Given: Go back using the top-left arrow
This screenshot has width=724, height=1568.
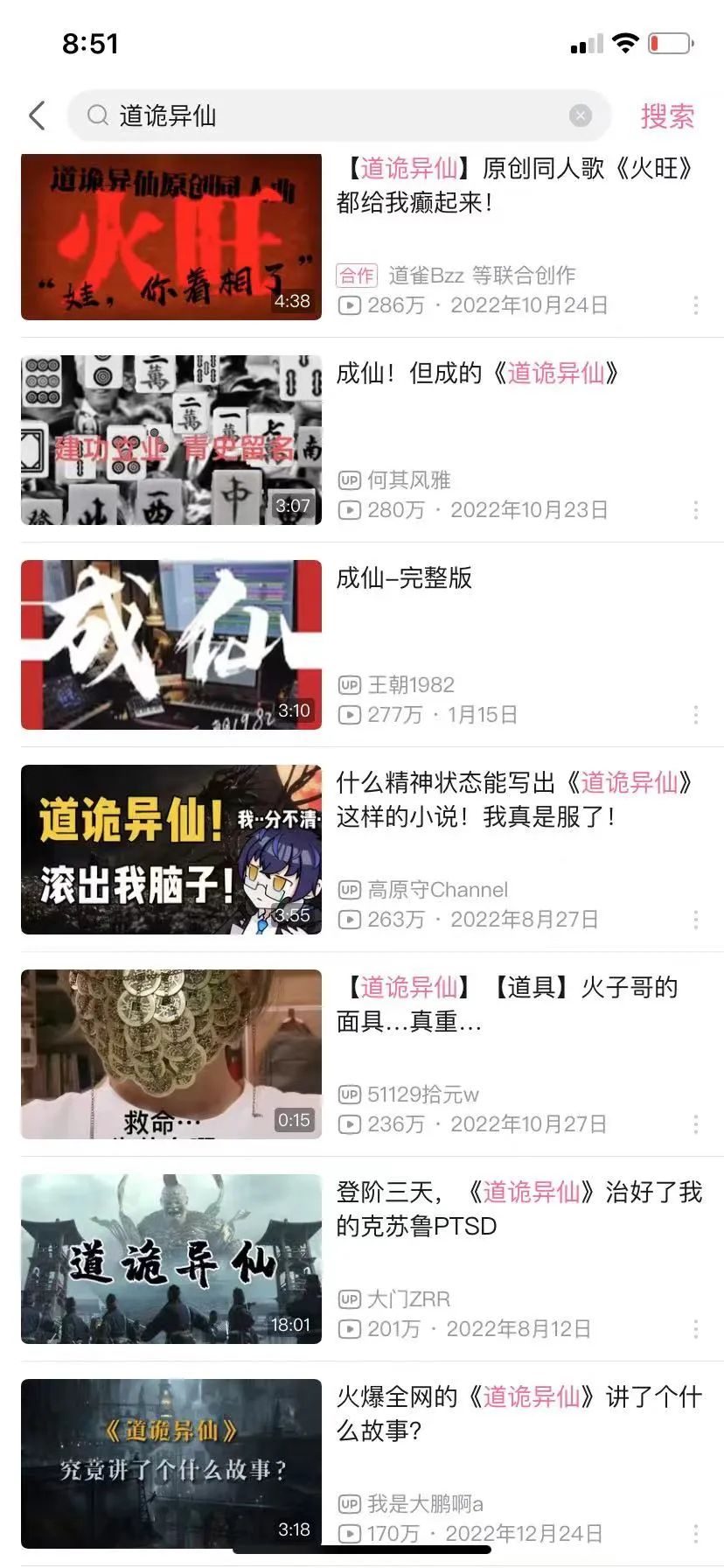Looking at the screenshot, I should tap(37, 115).
